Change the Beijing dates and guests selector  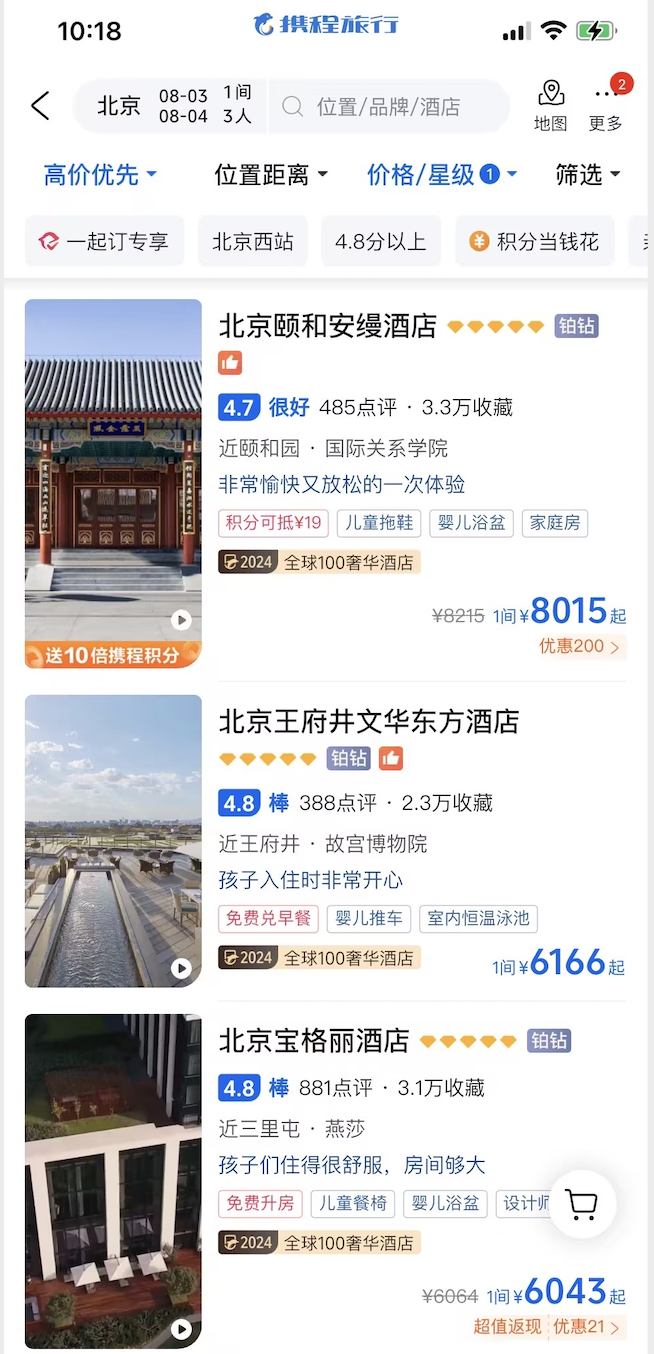point(172,106)
